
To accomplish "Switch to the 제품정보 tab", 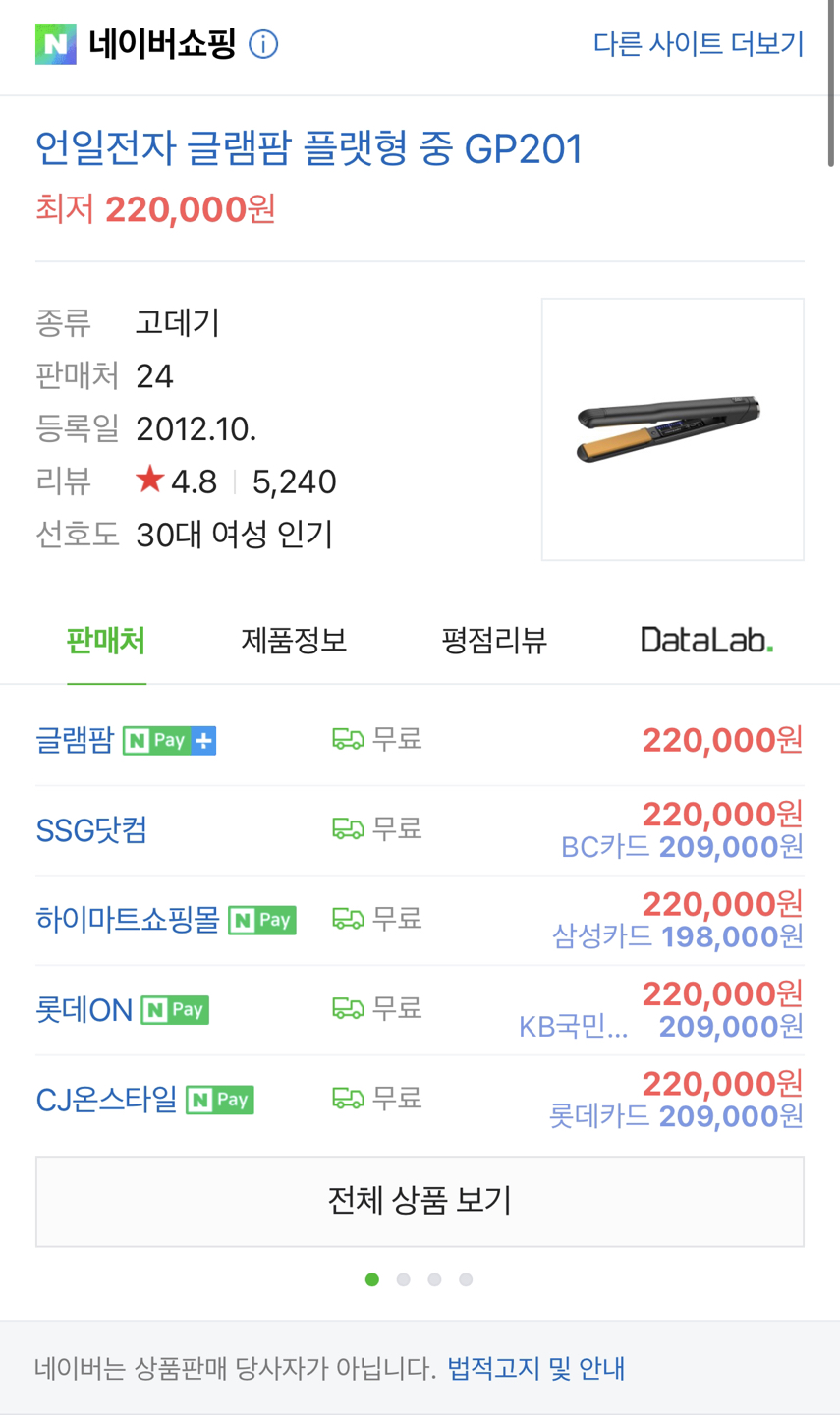I will point(293,640).
